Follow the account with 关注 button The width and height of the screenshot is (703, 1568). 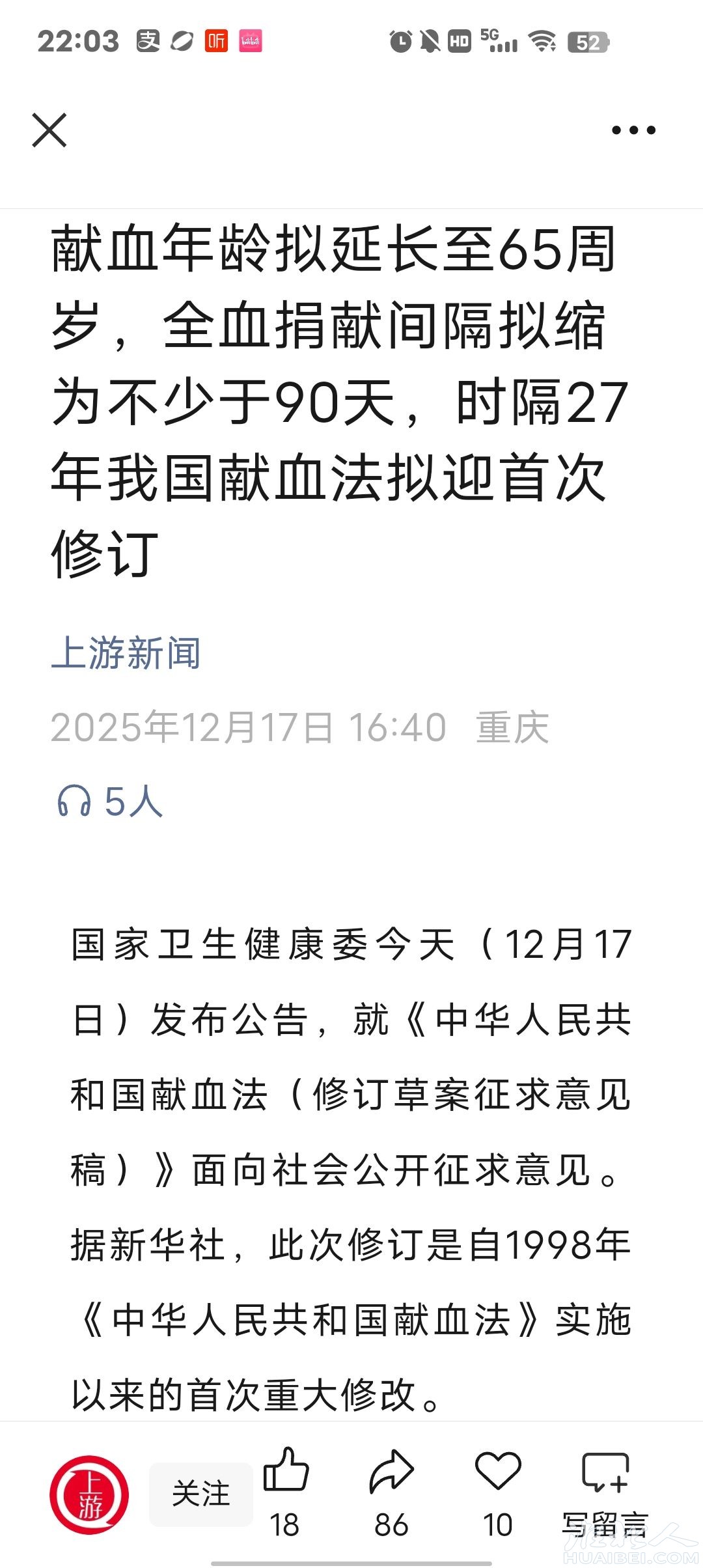200,1494
